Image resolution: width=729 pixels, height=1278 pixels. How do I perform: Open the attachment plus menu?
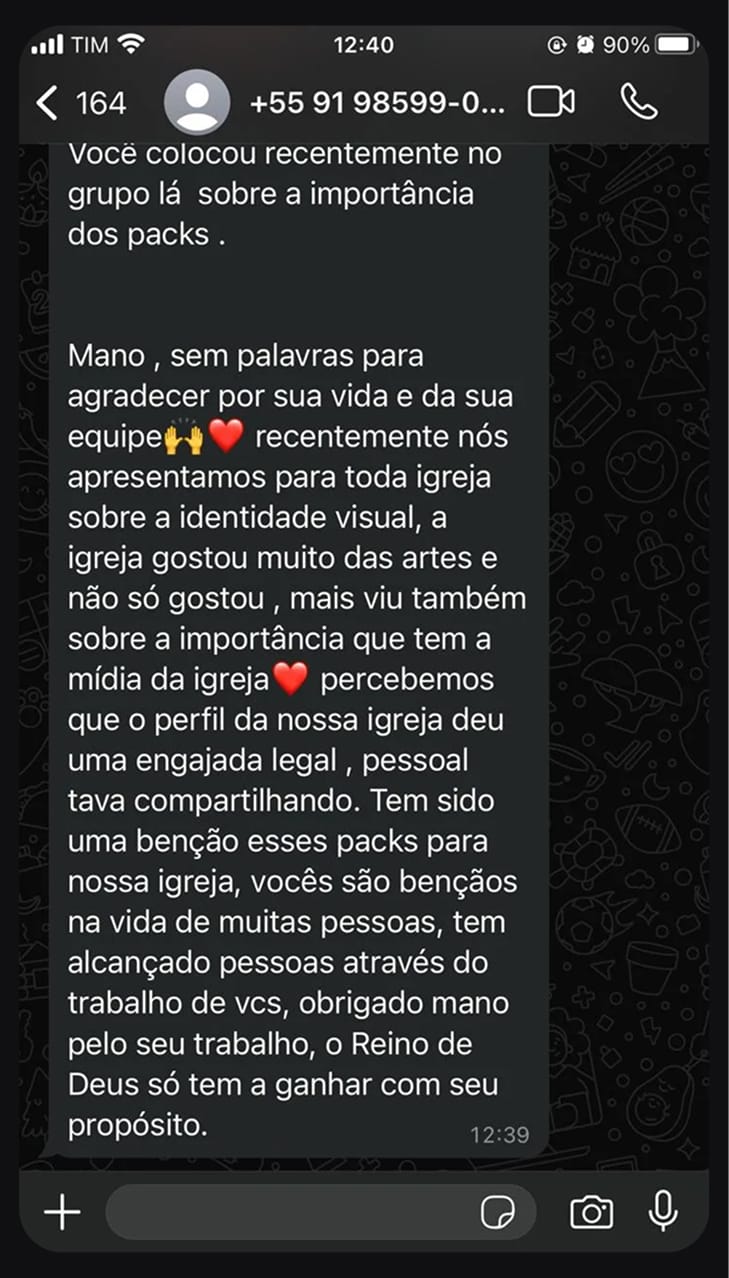(x=62, y=1212)
